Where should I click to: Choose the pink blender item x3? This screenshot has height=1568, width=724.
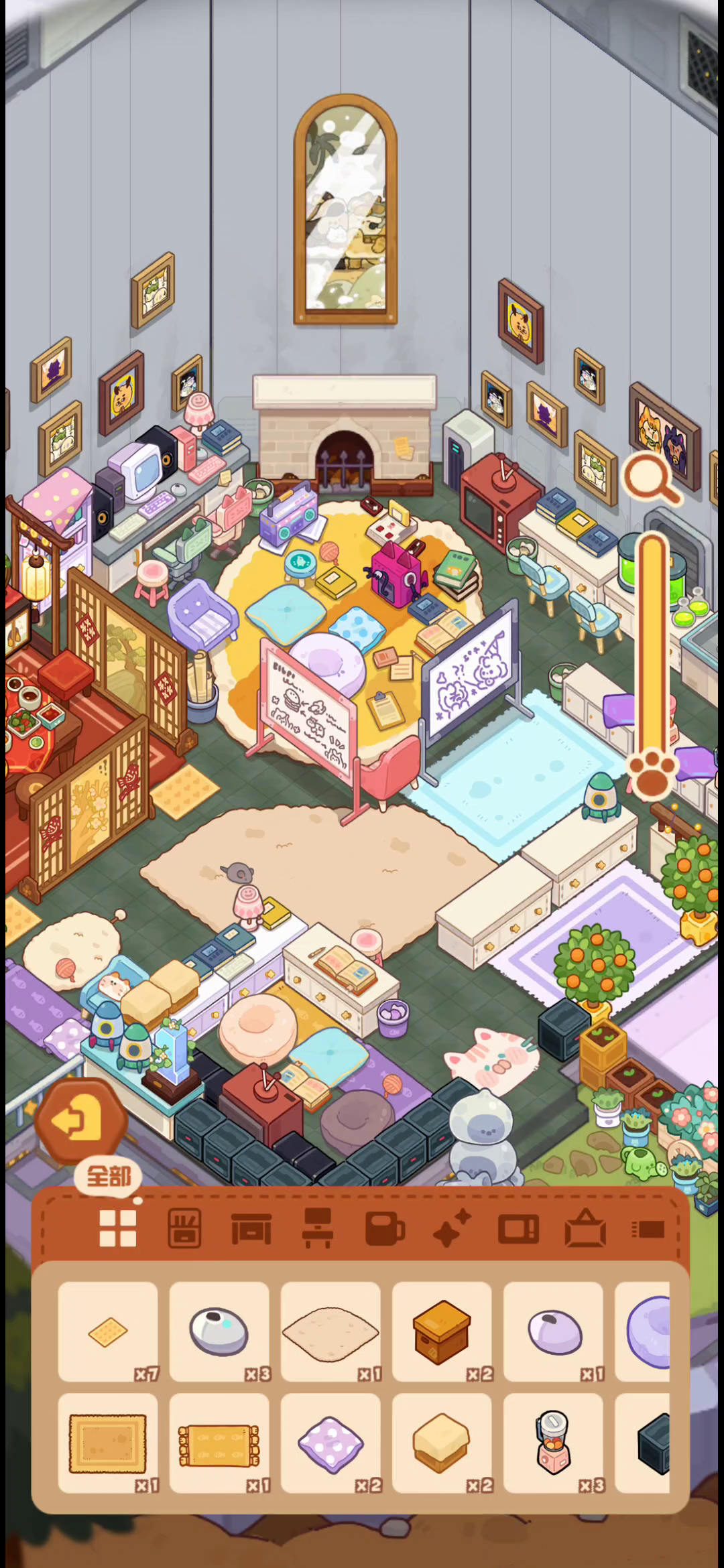click(x=553, y=1443)
